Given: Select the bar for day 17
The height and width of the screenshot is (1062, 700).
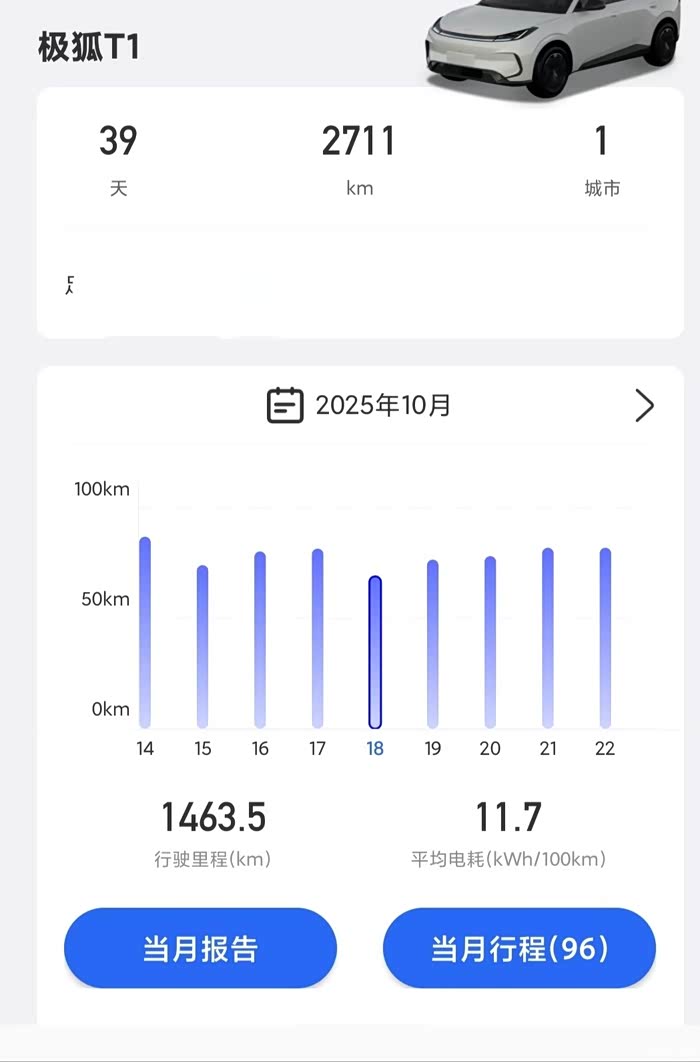Looking at the screenshot, I should [x=318, y=638].
